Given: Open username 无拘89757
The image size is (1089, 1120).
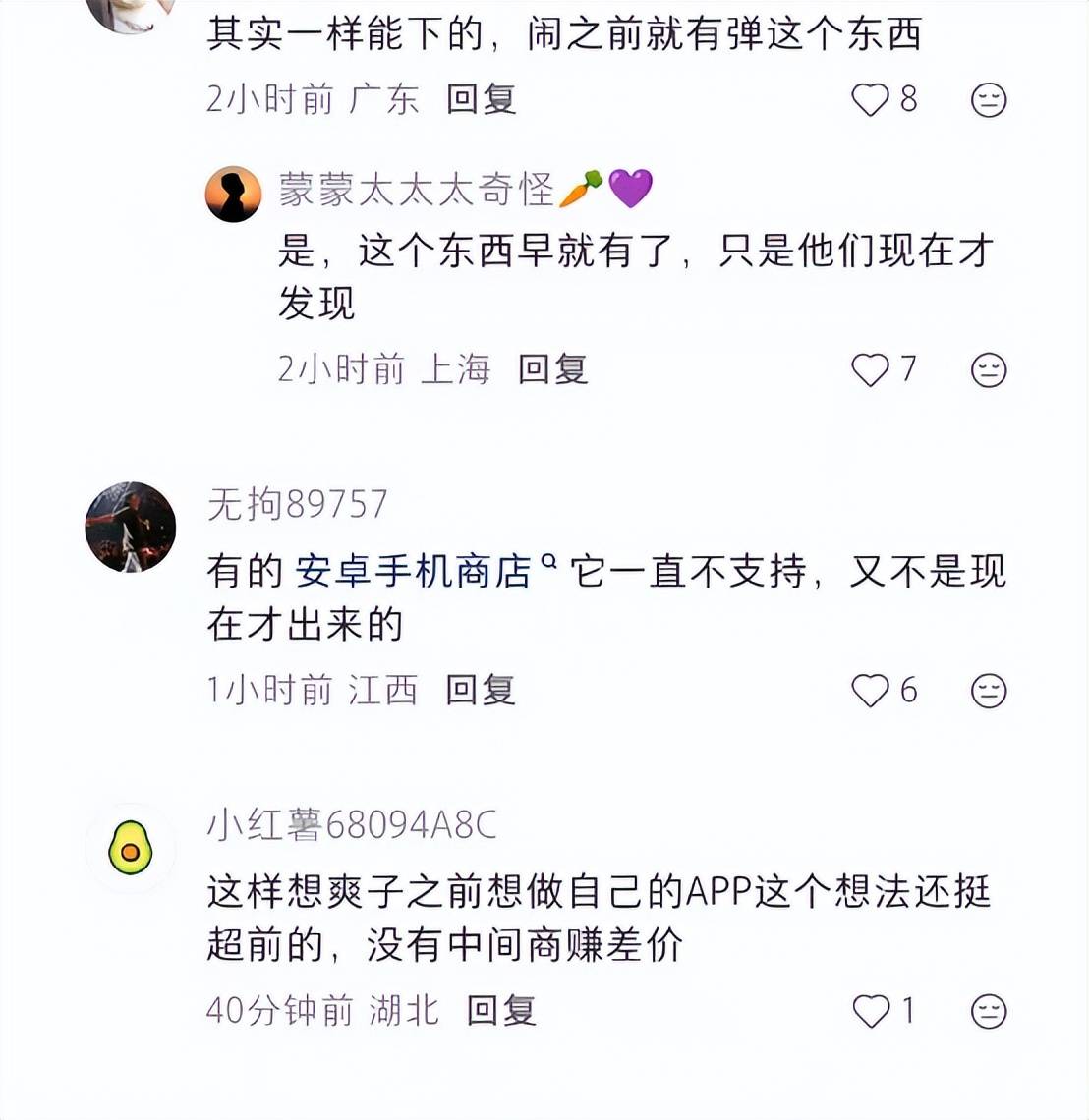Looking at the screenshot, I should 298,505.
